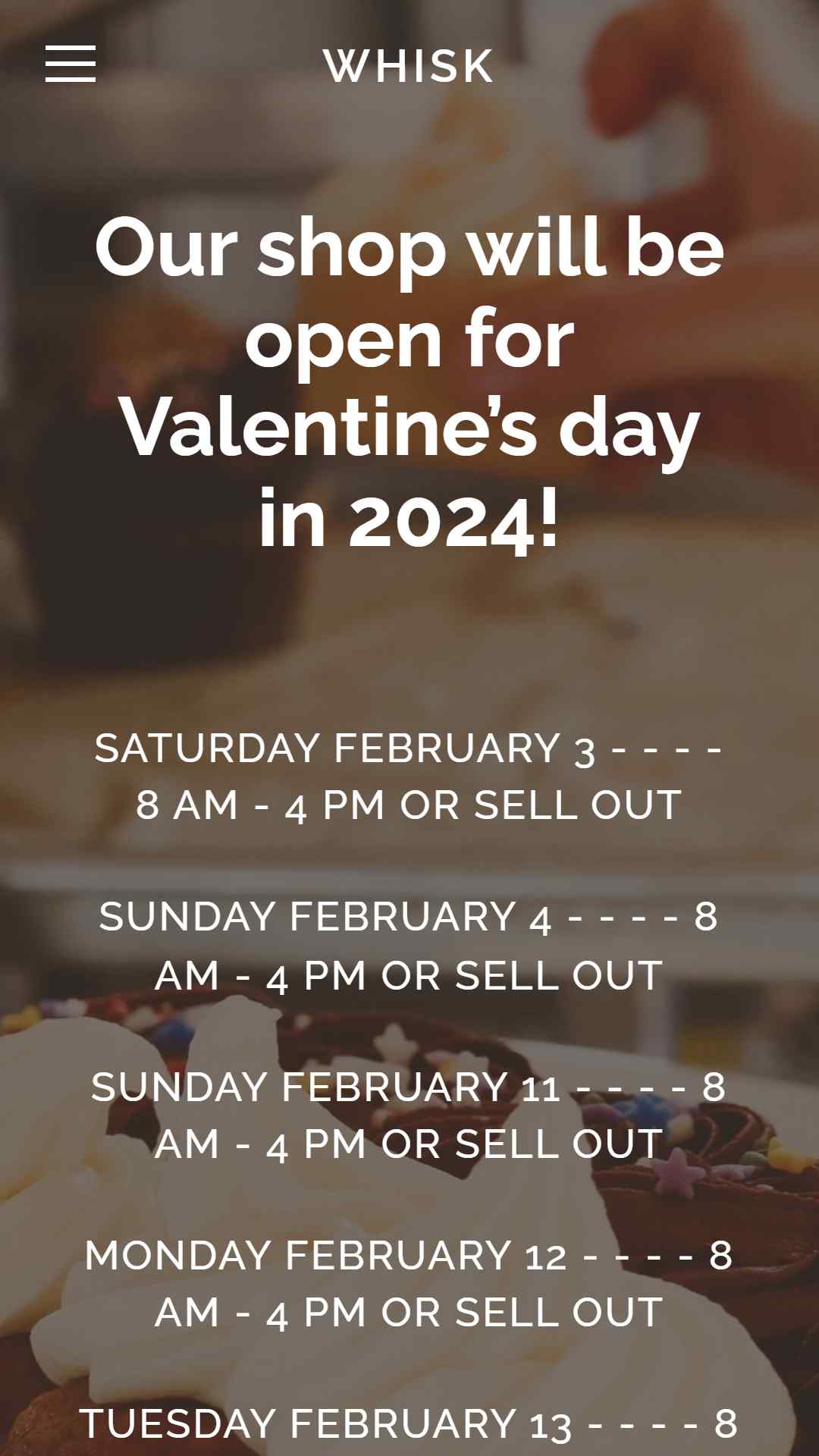Tap the WHISK site title

click(x=409, y=66)
